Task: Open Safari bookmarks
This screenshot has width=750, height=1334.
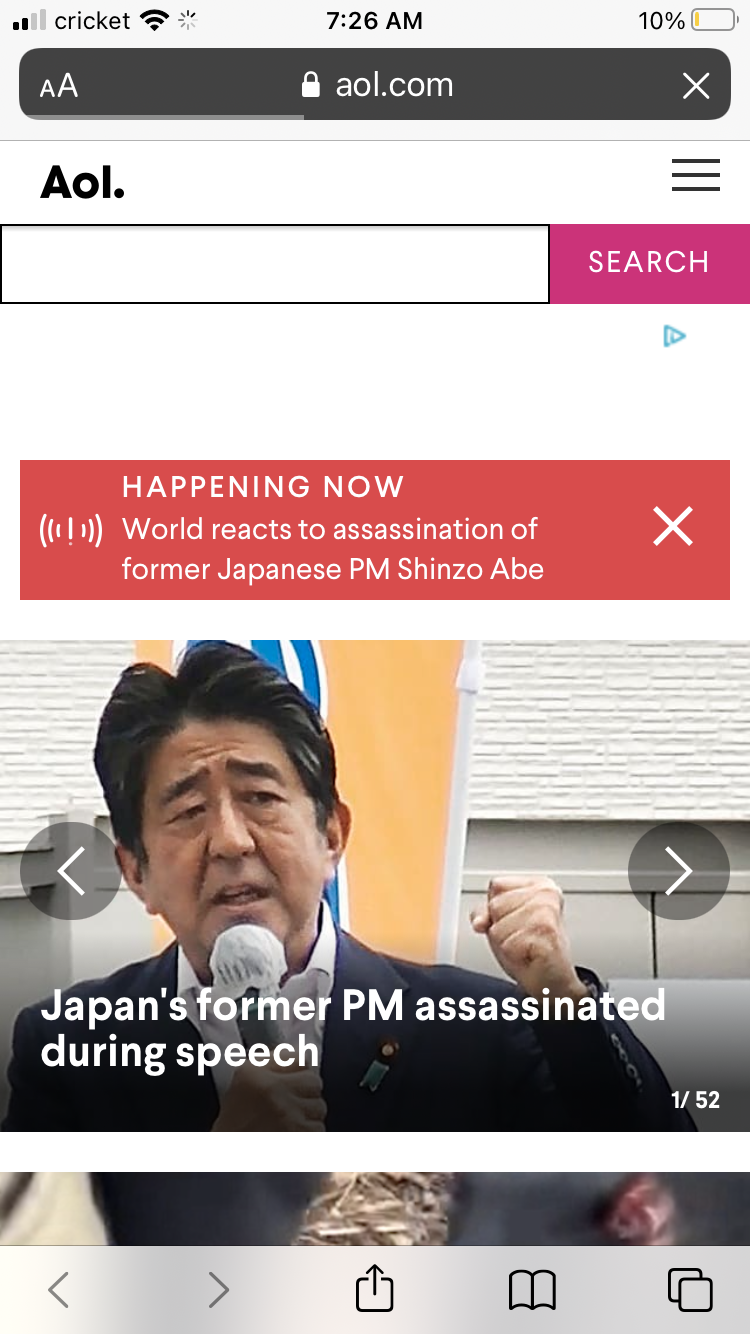Action: coord(532,1290)
